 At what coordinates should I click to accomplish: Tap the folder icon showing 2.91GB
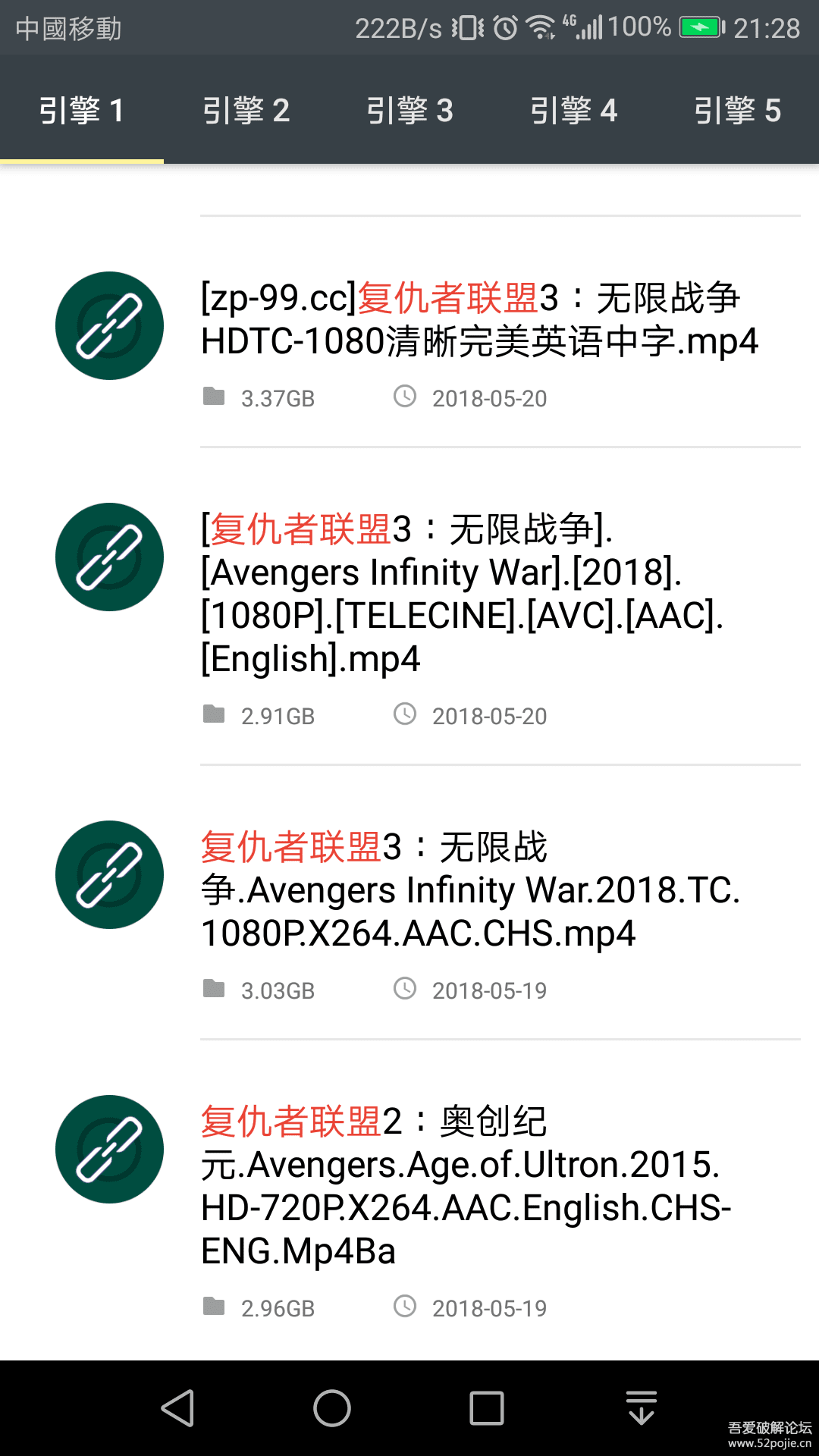(215, 713)
